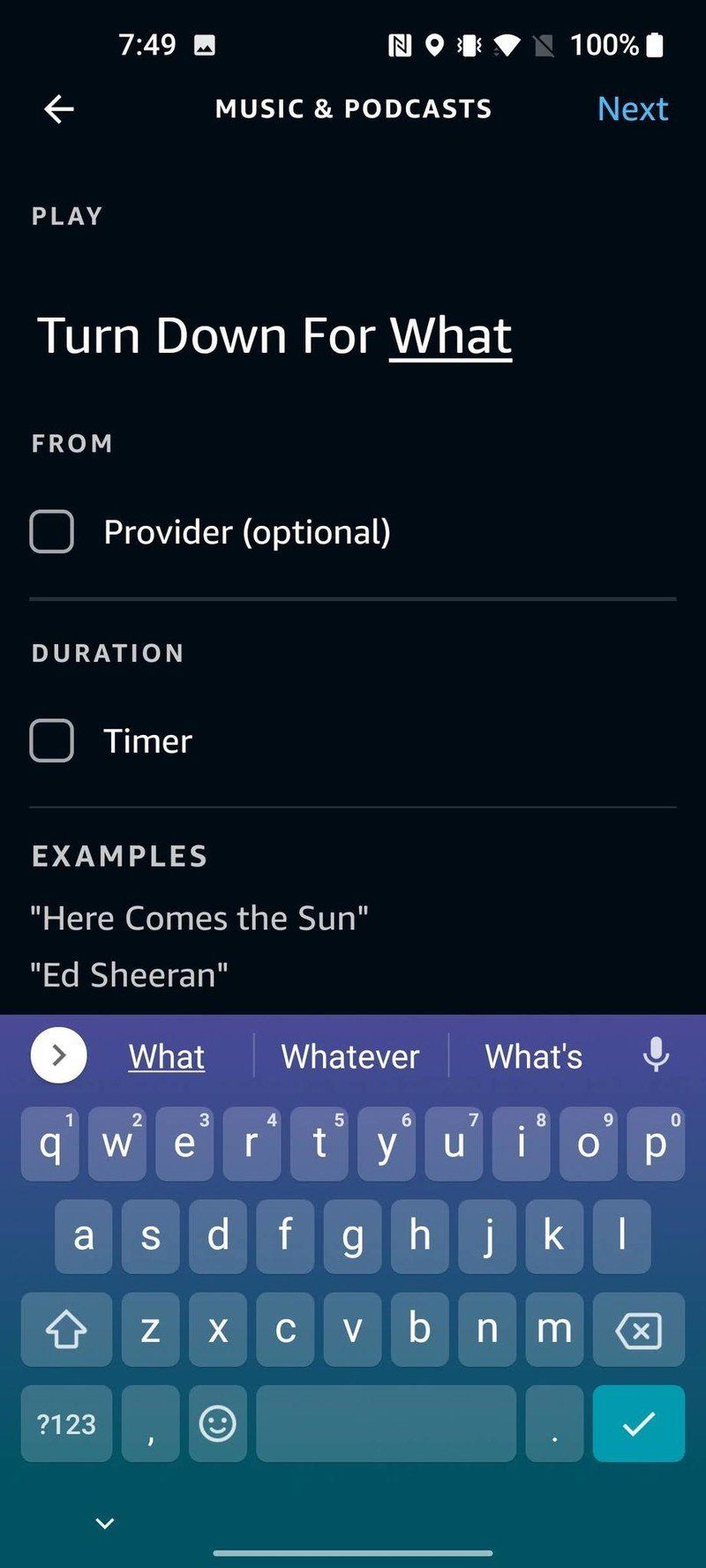
Task: Tap the microphone icon for voice input
Action: (x=655, y=1055)
